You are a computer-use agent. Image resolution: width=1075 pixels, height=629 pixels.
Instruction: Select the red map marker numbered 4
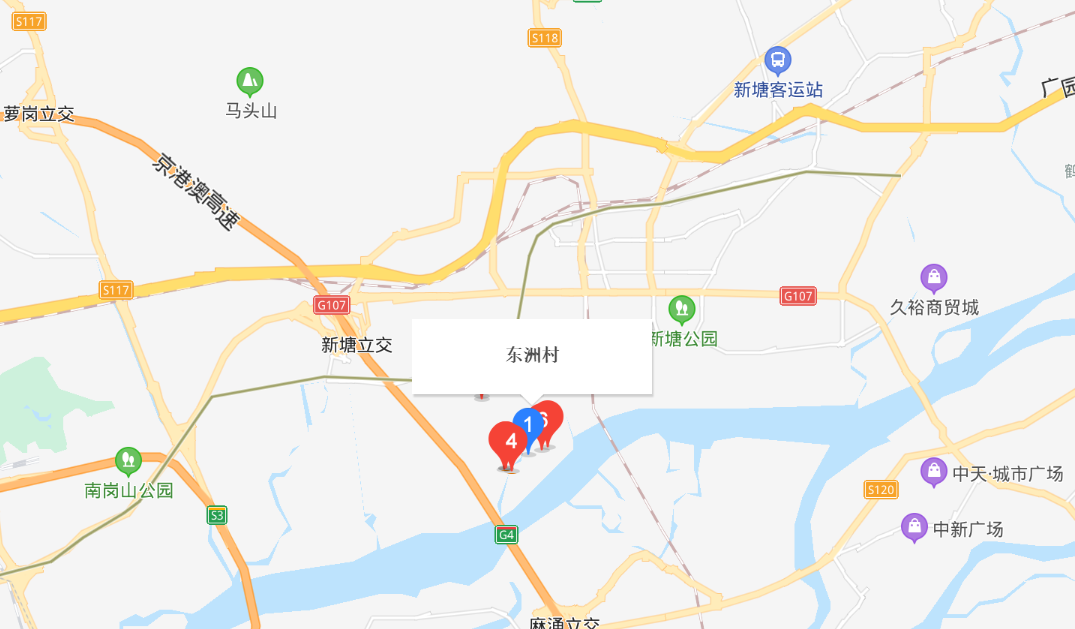pyautogui.click(x=509, y=441)
